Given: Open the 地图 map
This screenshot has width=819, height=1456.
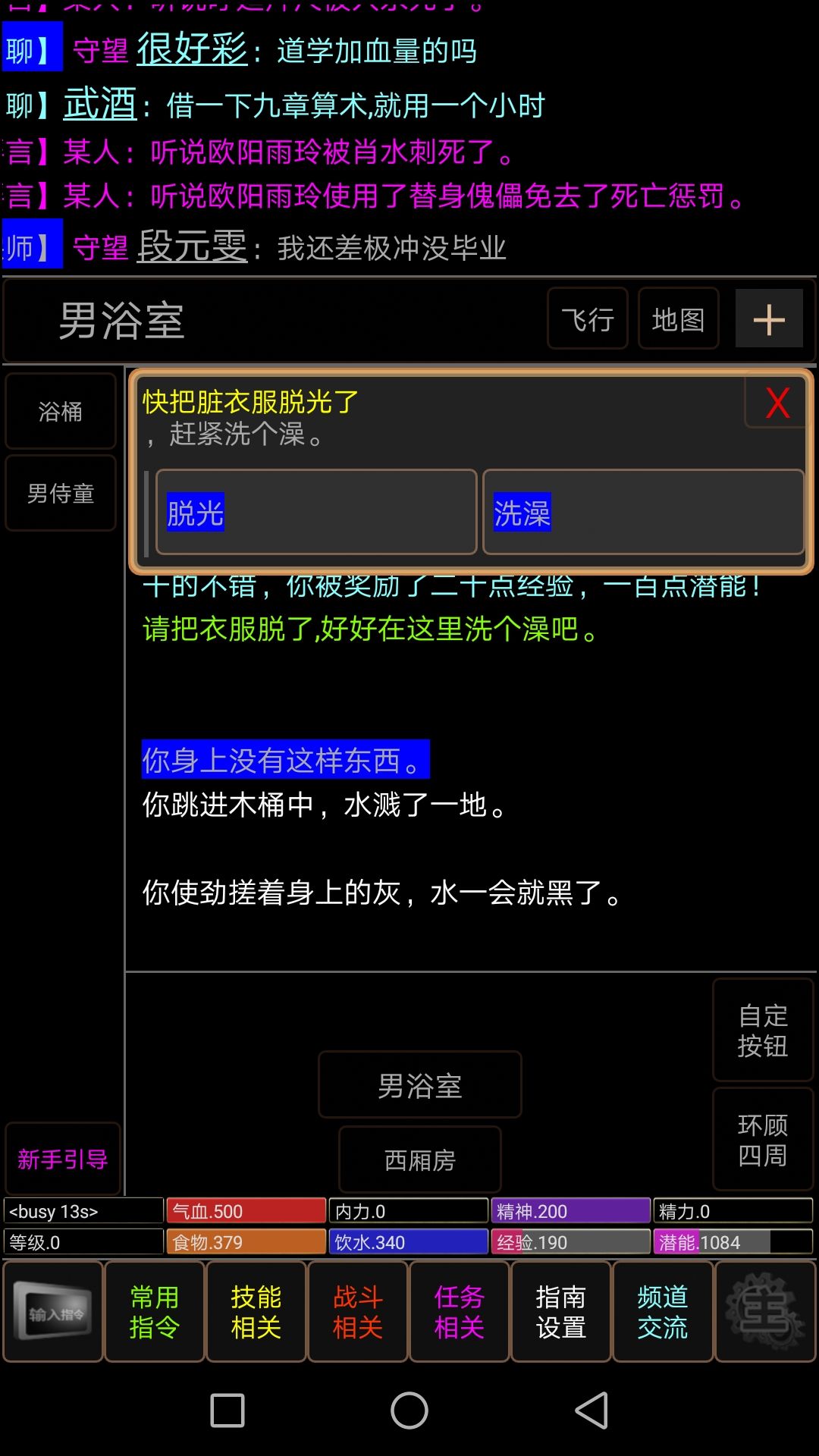Looking at the screenshot, I should [678, 319].
